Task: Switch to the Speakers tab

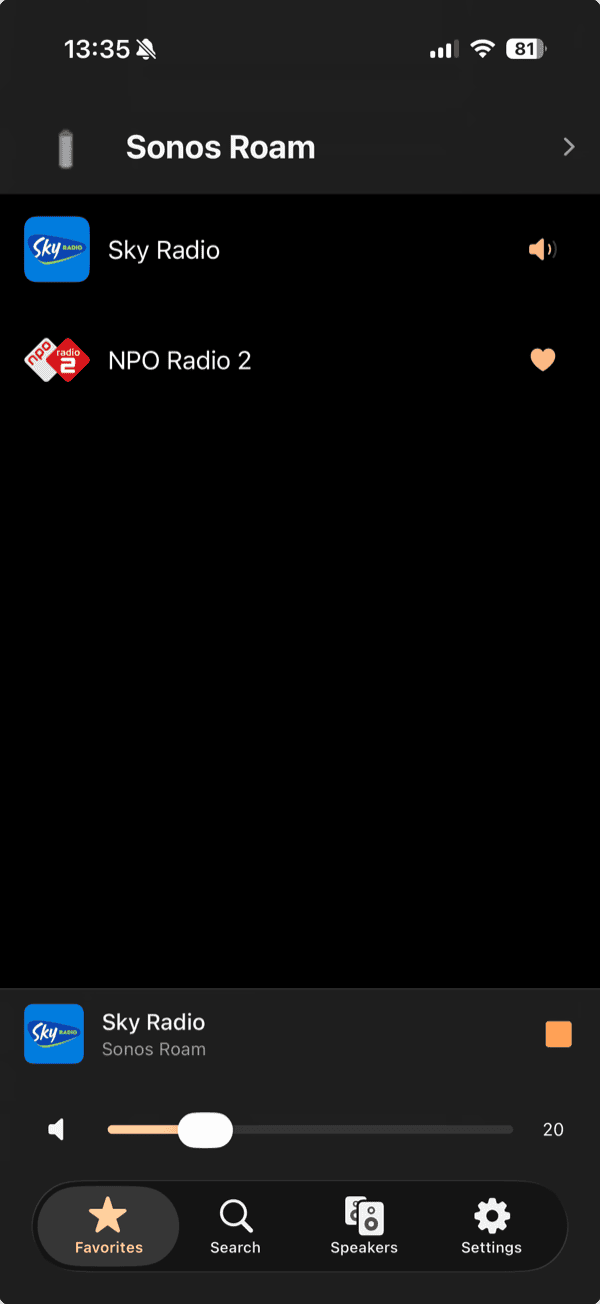Action: (364, 1227)
